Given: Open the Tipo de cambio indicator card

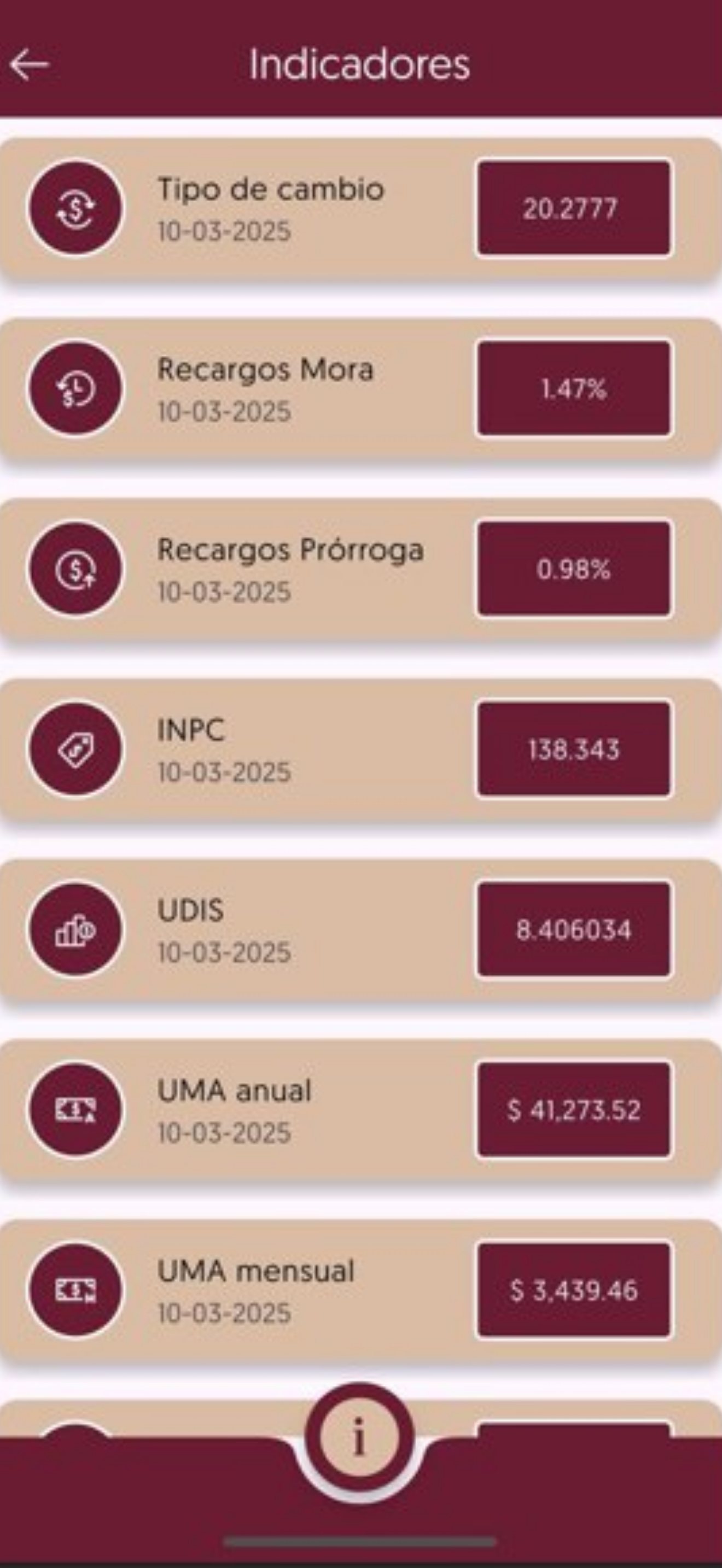Looking at the screenshot, I should click(361, 209).
